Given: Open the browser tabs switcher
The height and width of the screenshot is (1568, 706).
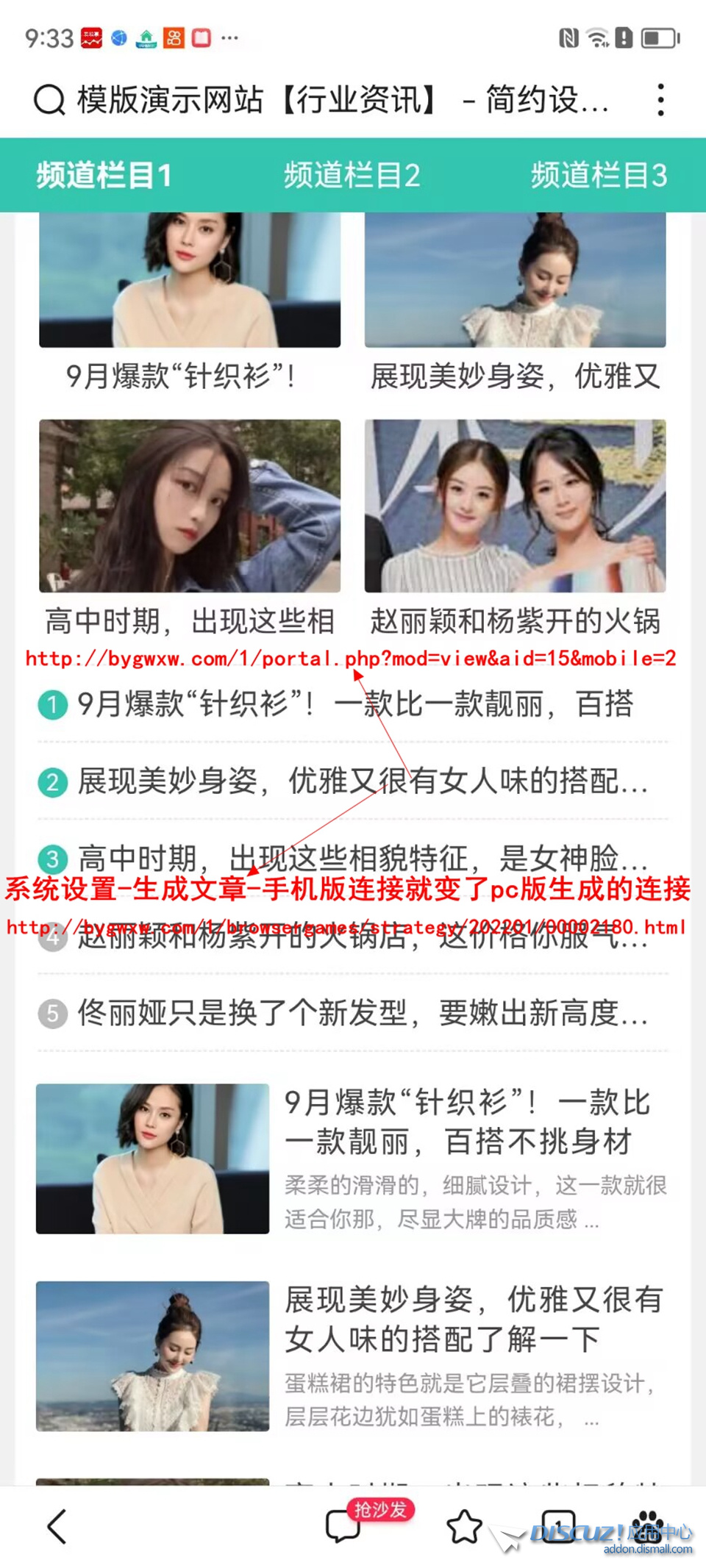Looking at the screenshot, I should [x=557, y=1525].
